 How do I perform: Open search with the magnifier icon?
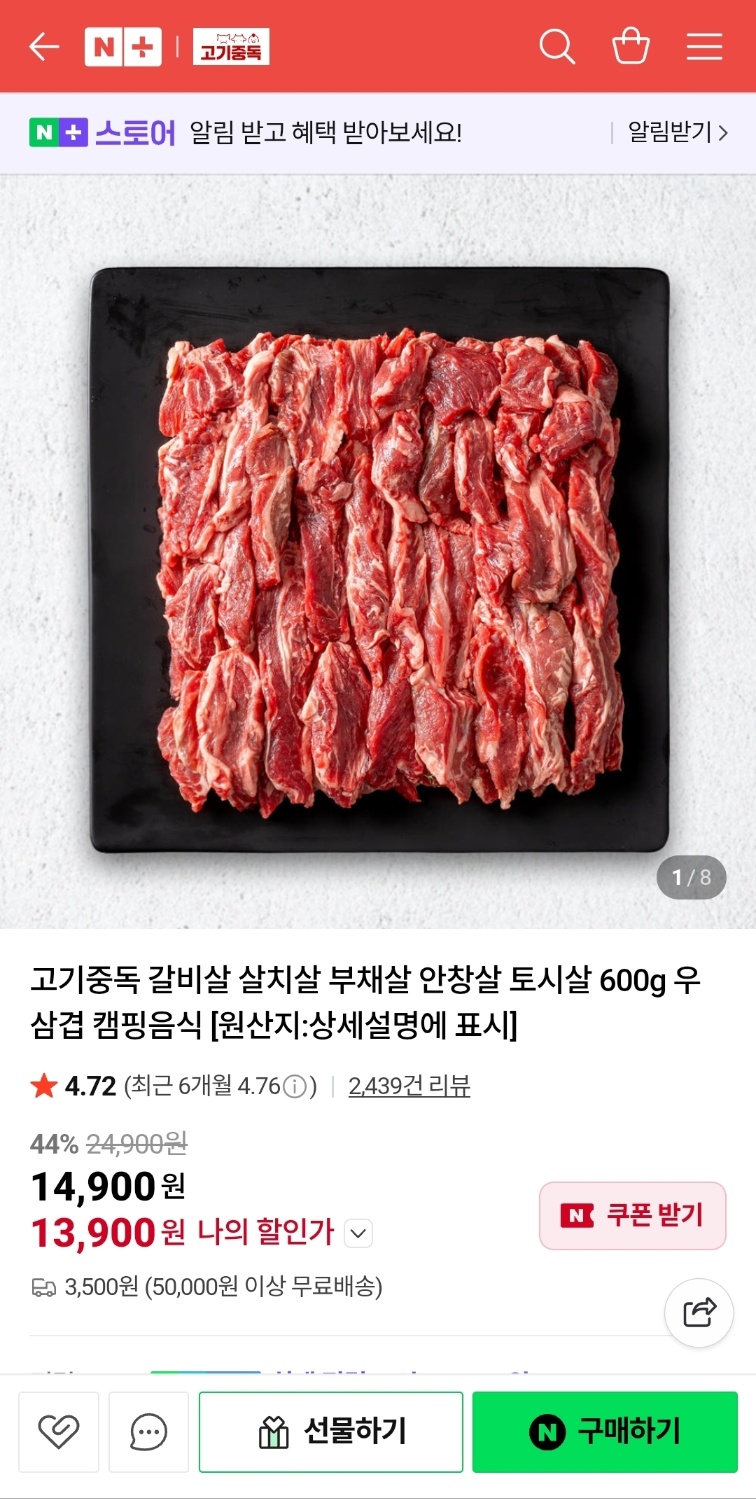coord(557,47)
